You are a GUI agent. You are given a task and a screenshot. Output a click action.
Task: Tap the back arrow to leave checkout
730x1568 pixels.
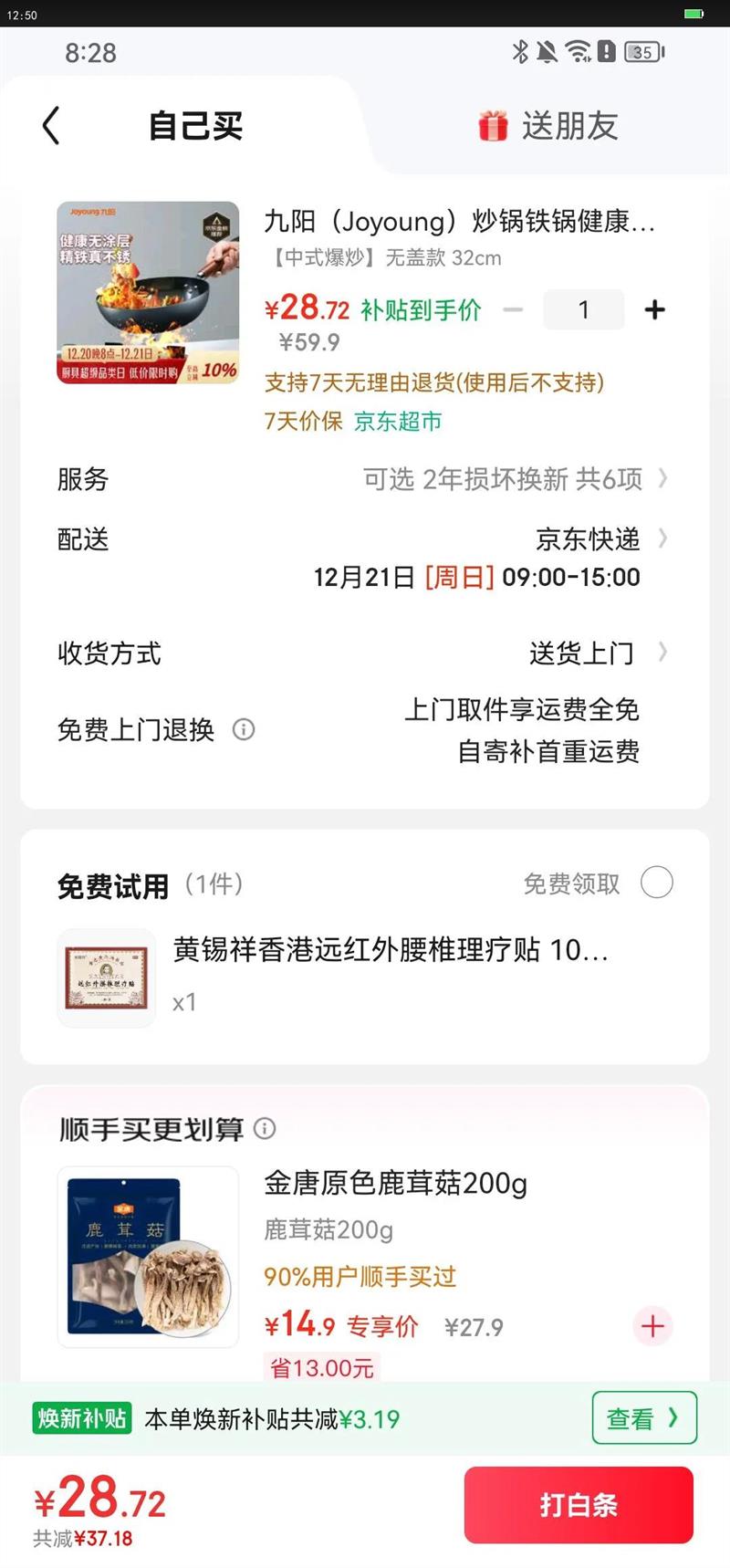coord(50,125)
